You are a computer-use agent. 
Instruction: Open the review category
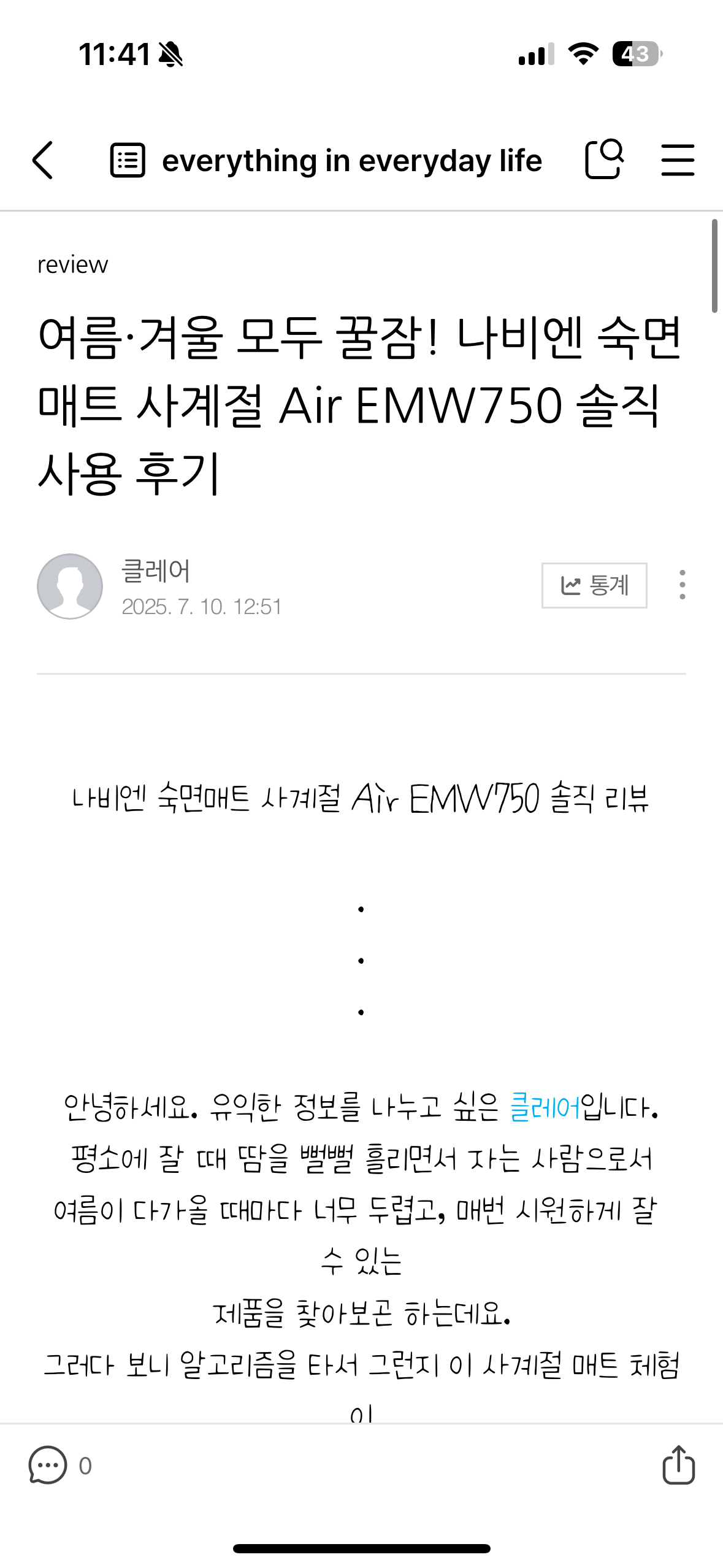[72, 264]
